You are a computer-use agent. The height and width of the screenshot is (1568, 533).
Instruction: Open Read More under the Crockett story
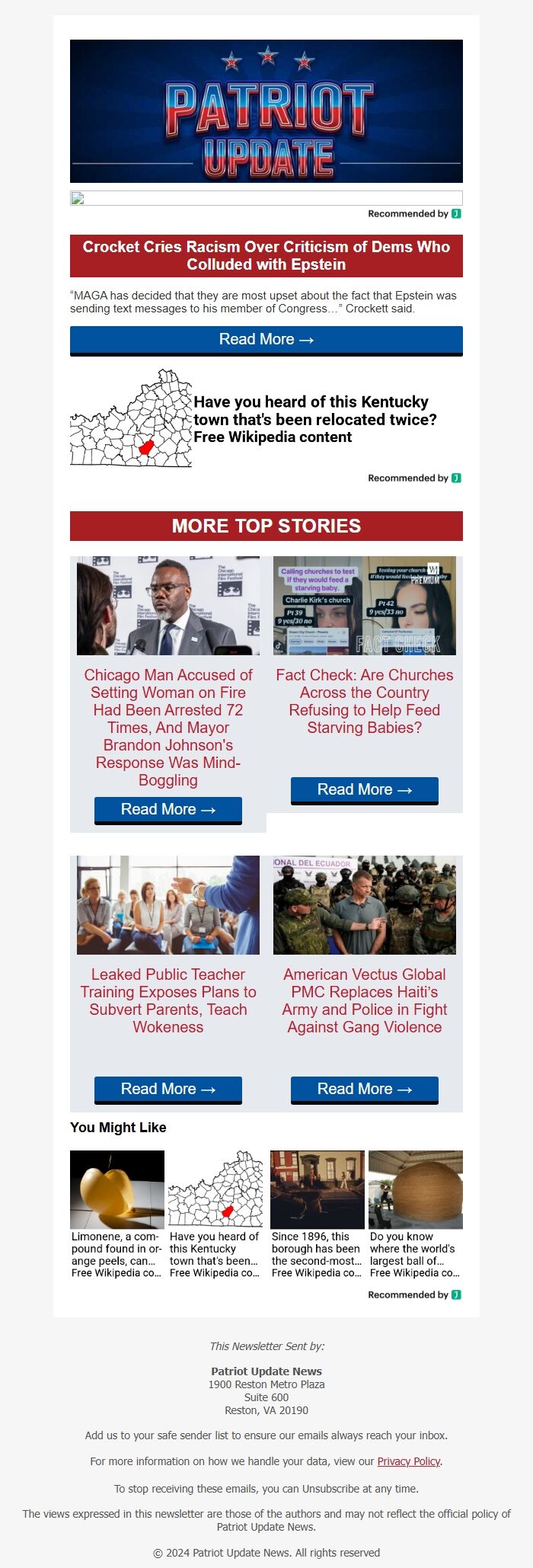click(x=266, y=340)
